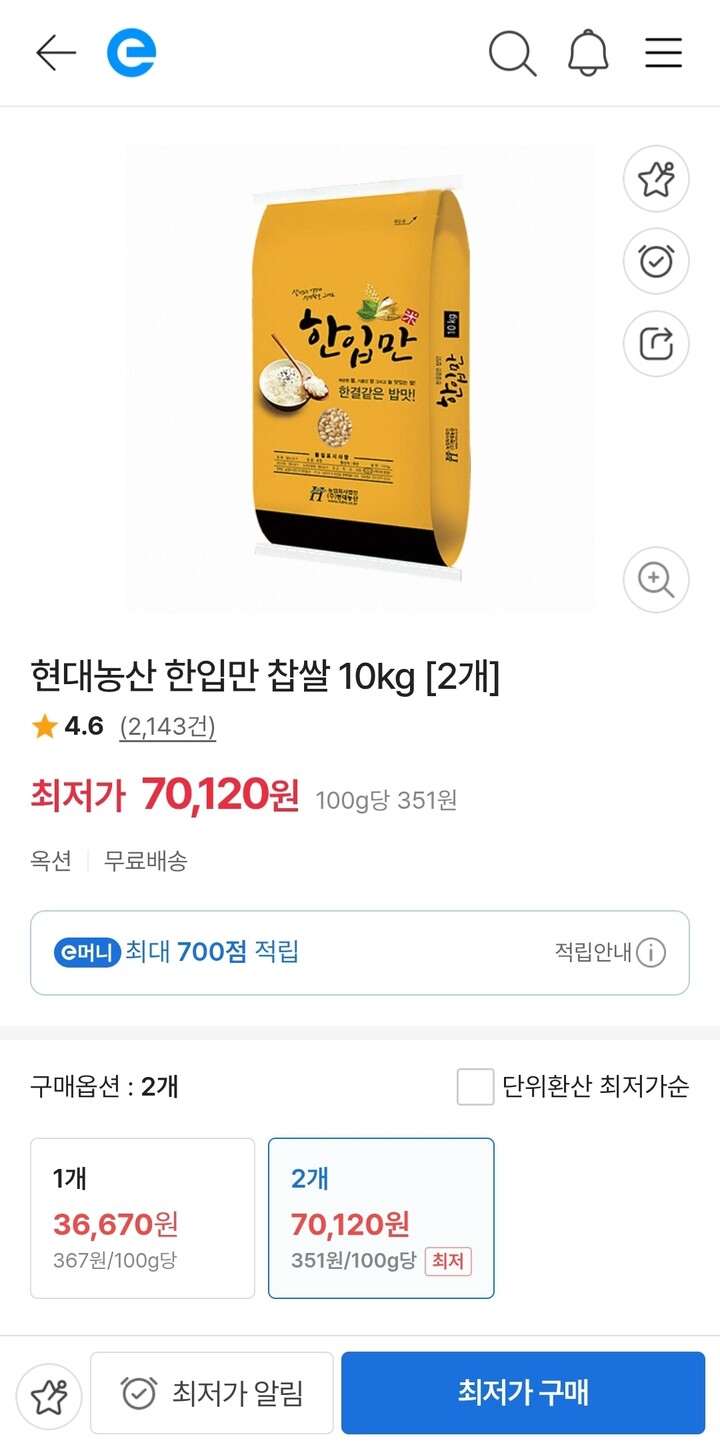This screenshot has width=720, height=1449.
Task: Zoom into the product image
Action: click(655, 580)
